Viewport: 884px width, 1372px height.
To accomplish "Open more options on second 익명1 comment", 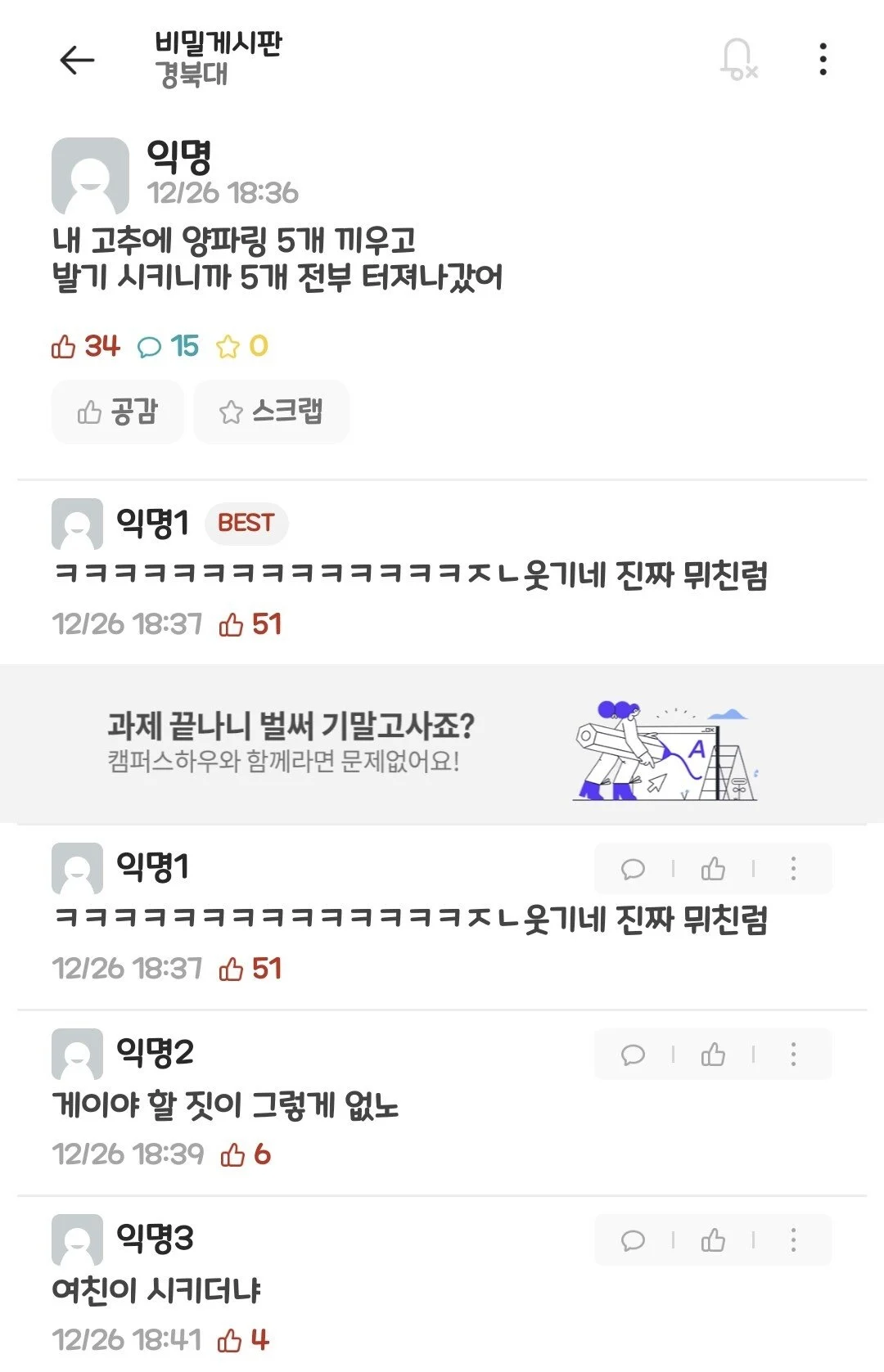I will [x=792, y=869].
